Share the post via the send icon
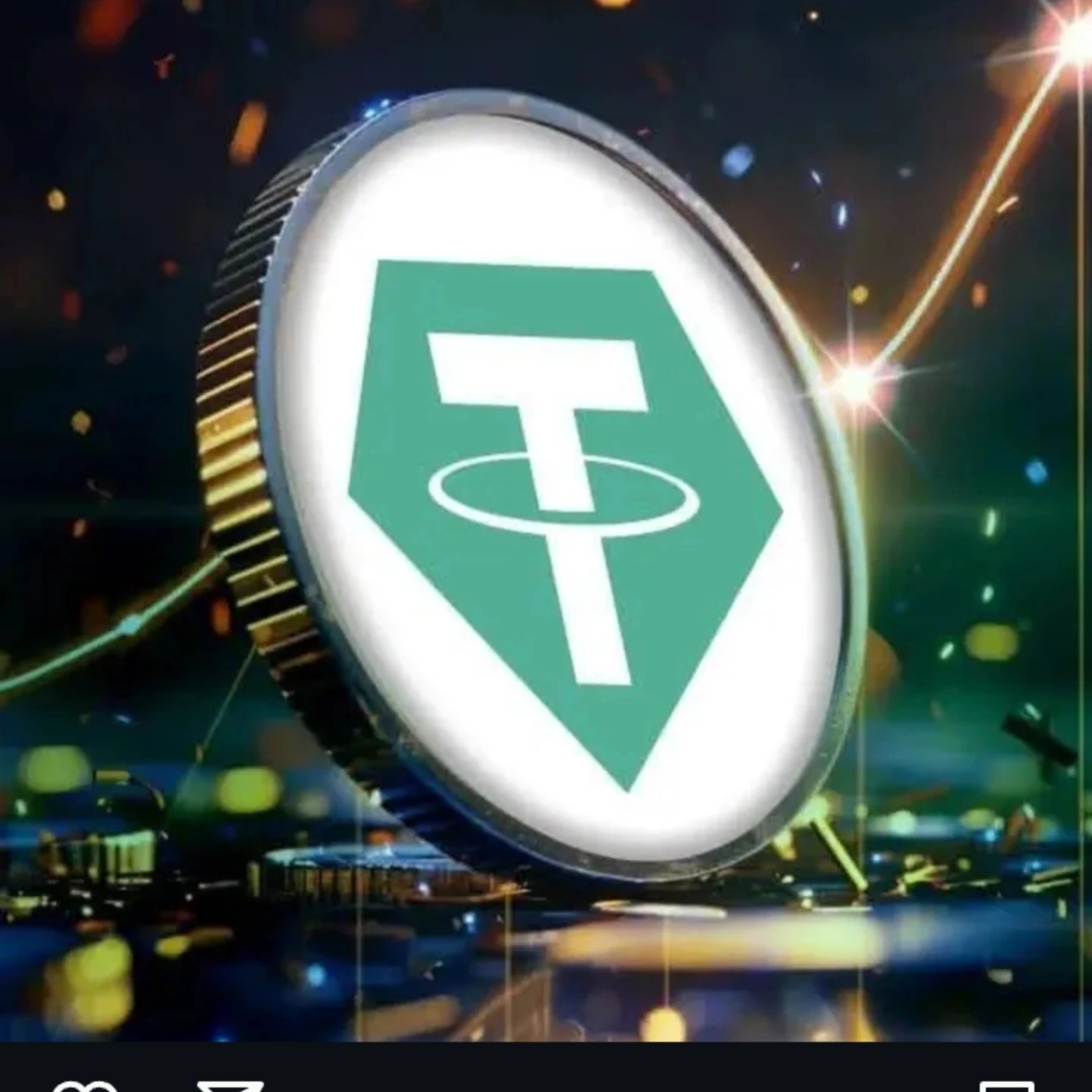The width and height of the screenshot is (1092, 1092). (x=230, y=1086)
